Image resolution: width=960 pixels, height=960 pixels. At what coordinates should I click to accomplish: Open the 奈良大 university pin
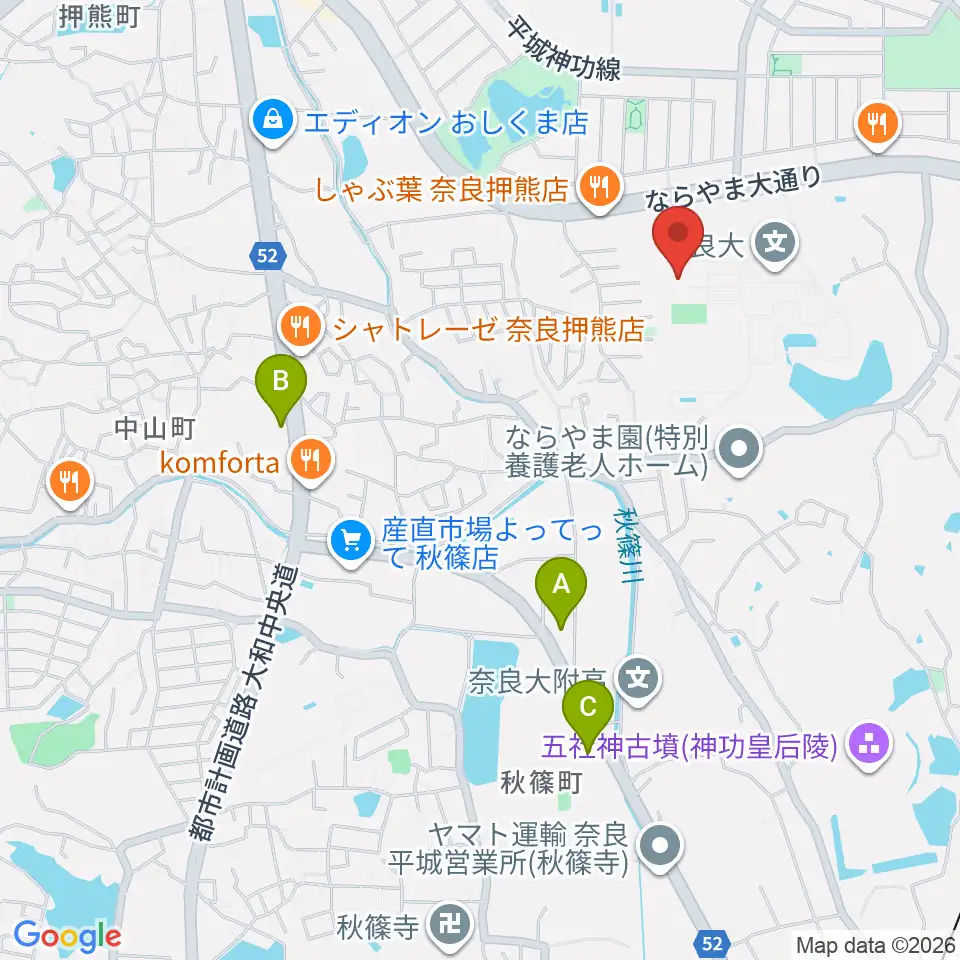coord(775,245)
